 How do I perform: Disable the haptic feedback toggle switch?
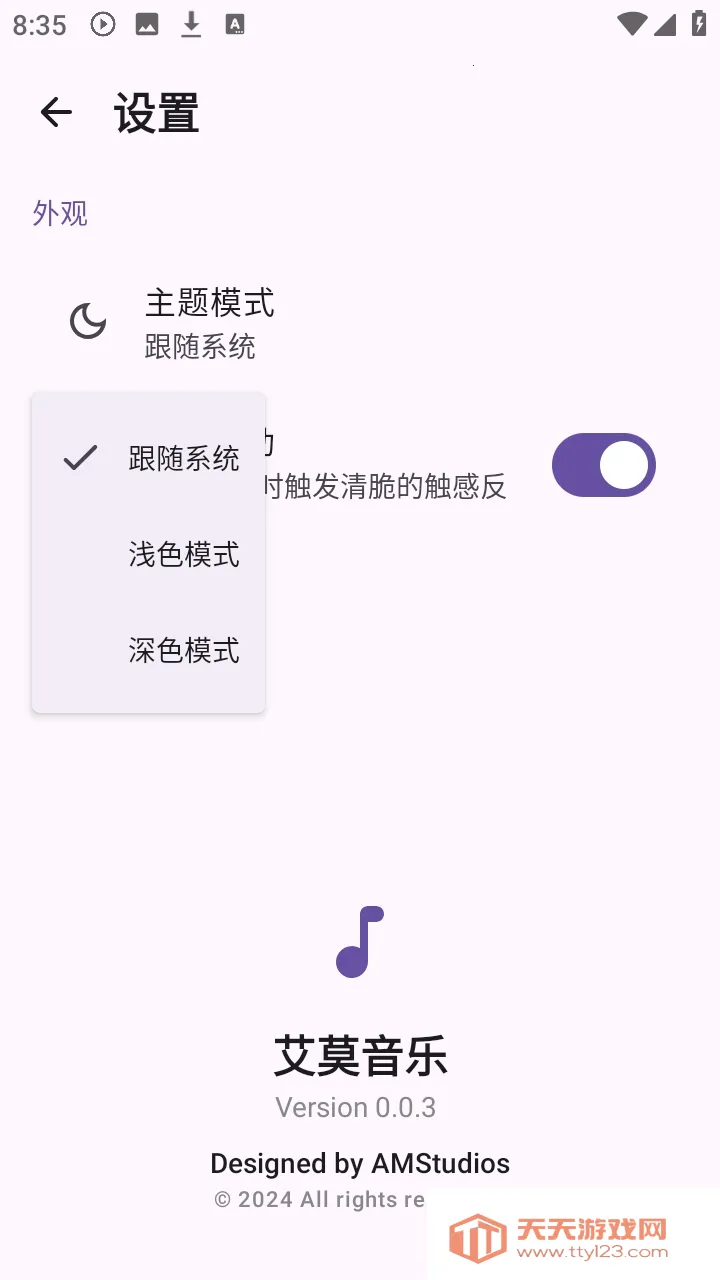click(x=603, y=464)
